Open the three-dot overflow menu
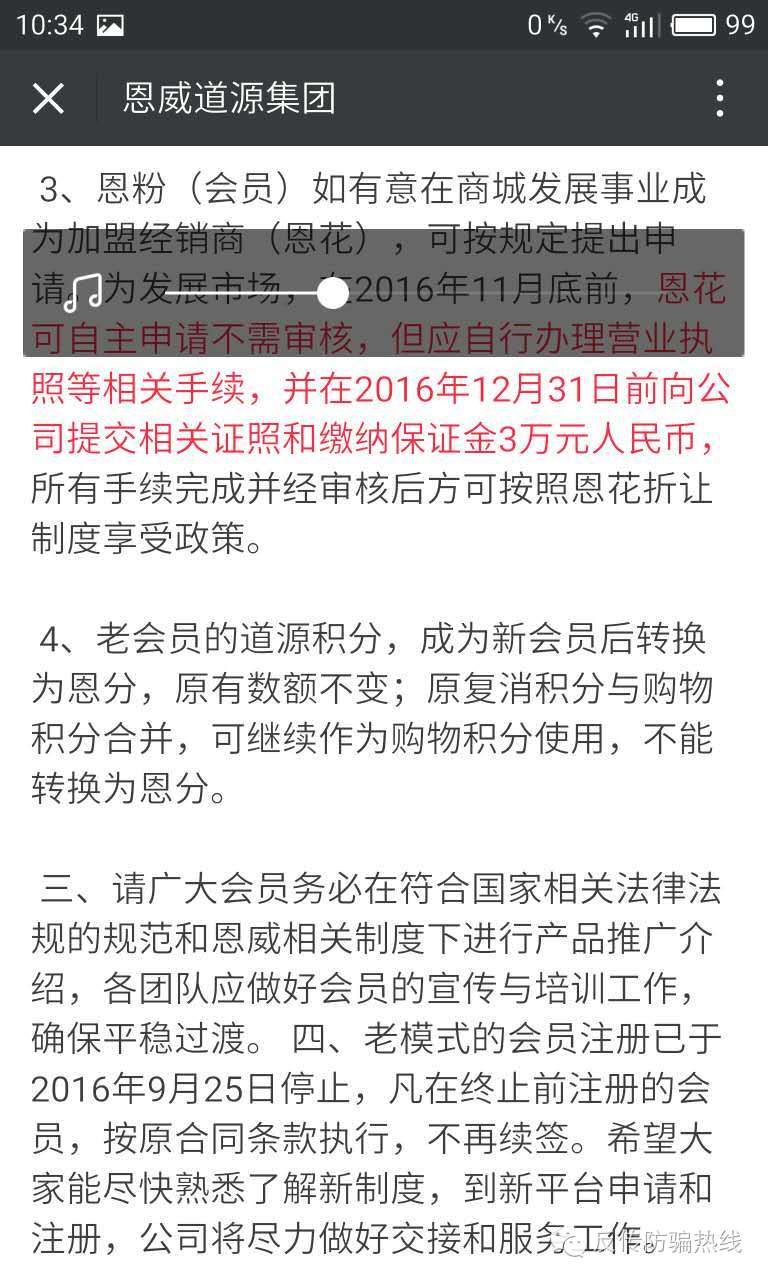This screenshot has width=768, height=1280. click(719, 98)
